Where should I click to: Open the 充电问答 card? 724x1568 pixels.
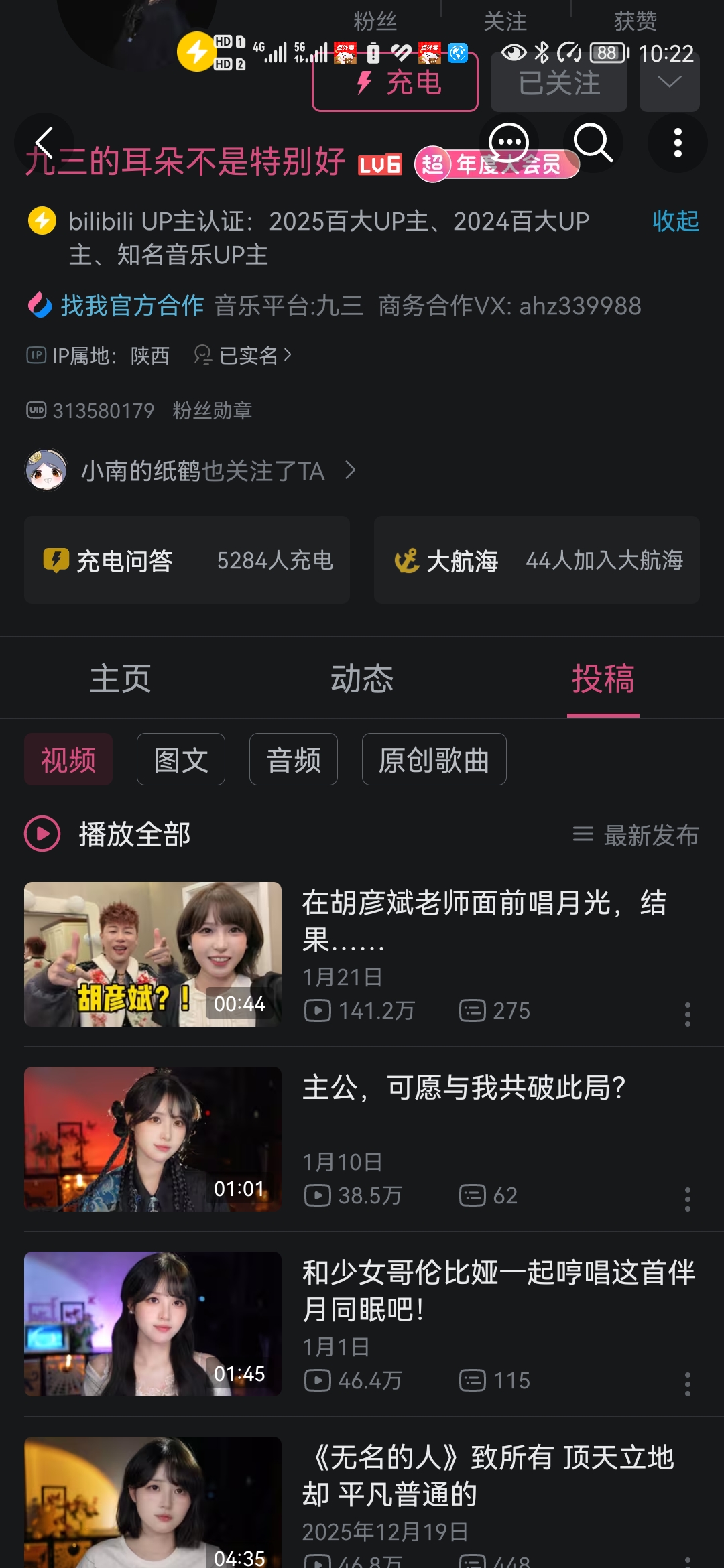pos(187,560)
